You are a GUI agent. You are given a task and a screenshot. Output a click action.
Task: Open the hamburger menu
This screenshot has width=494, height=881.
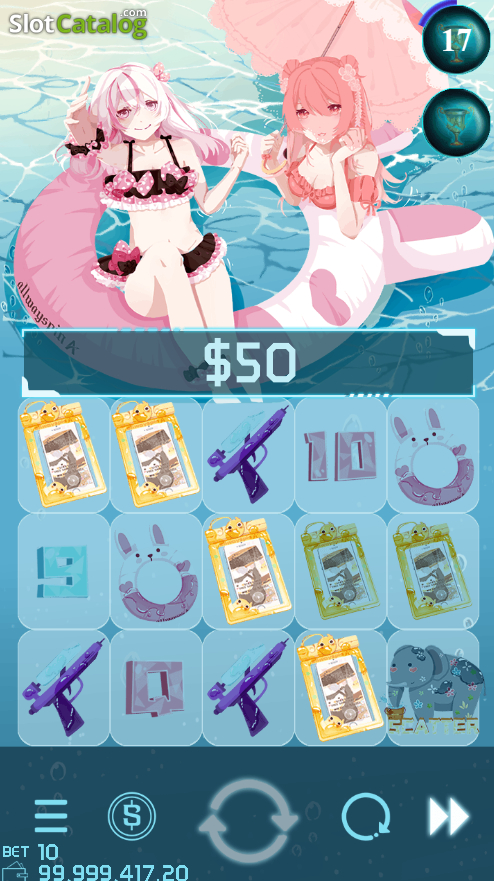pyautogui.click(x=51, y=815)
